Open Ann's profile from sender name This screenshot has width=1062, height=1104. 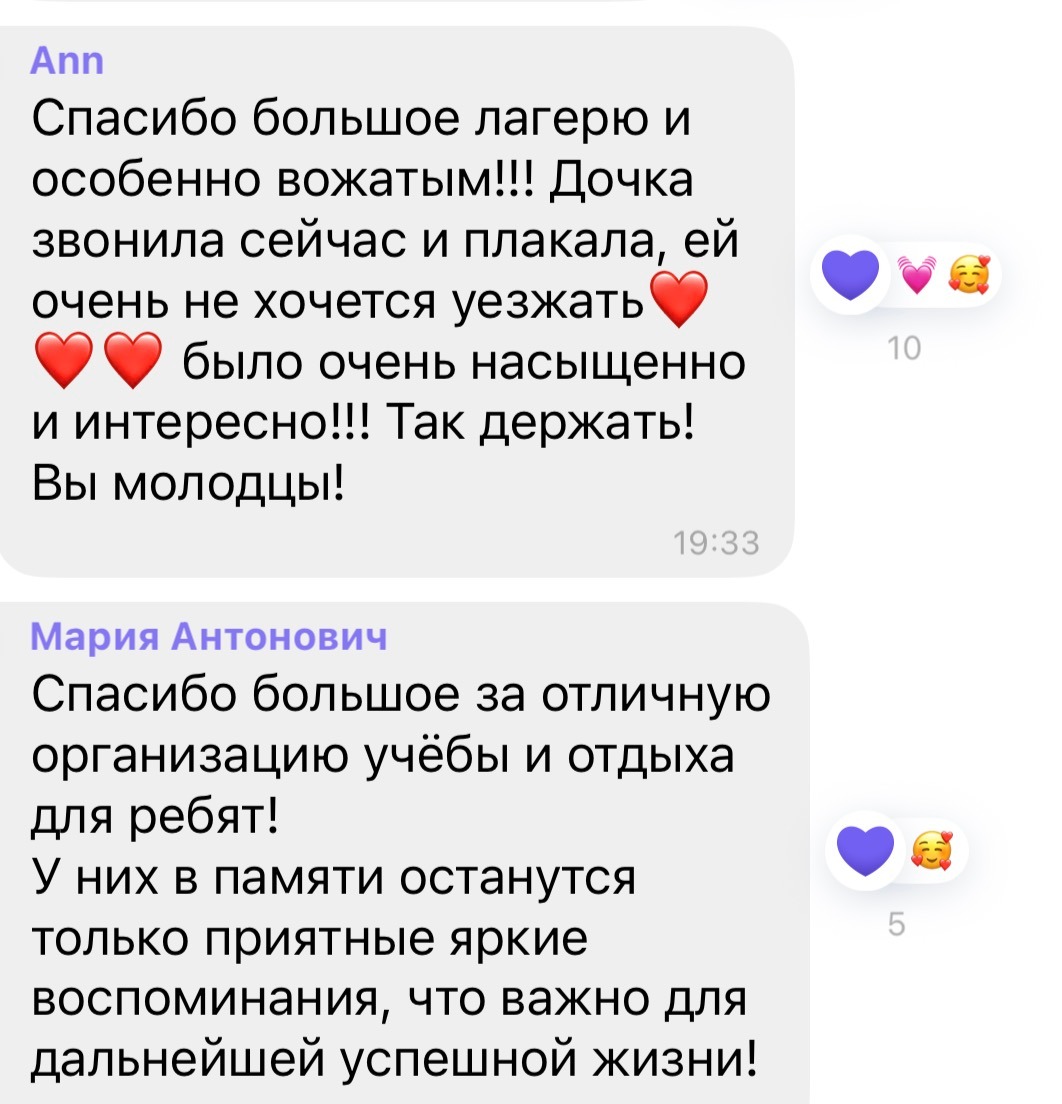(68, 63)
